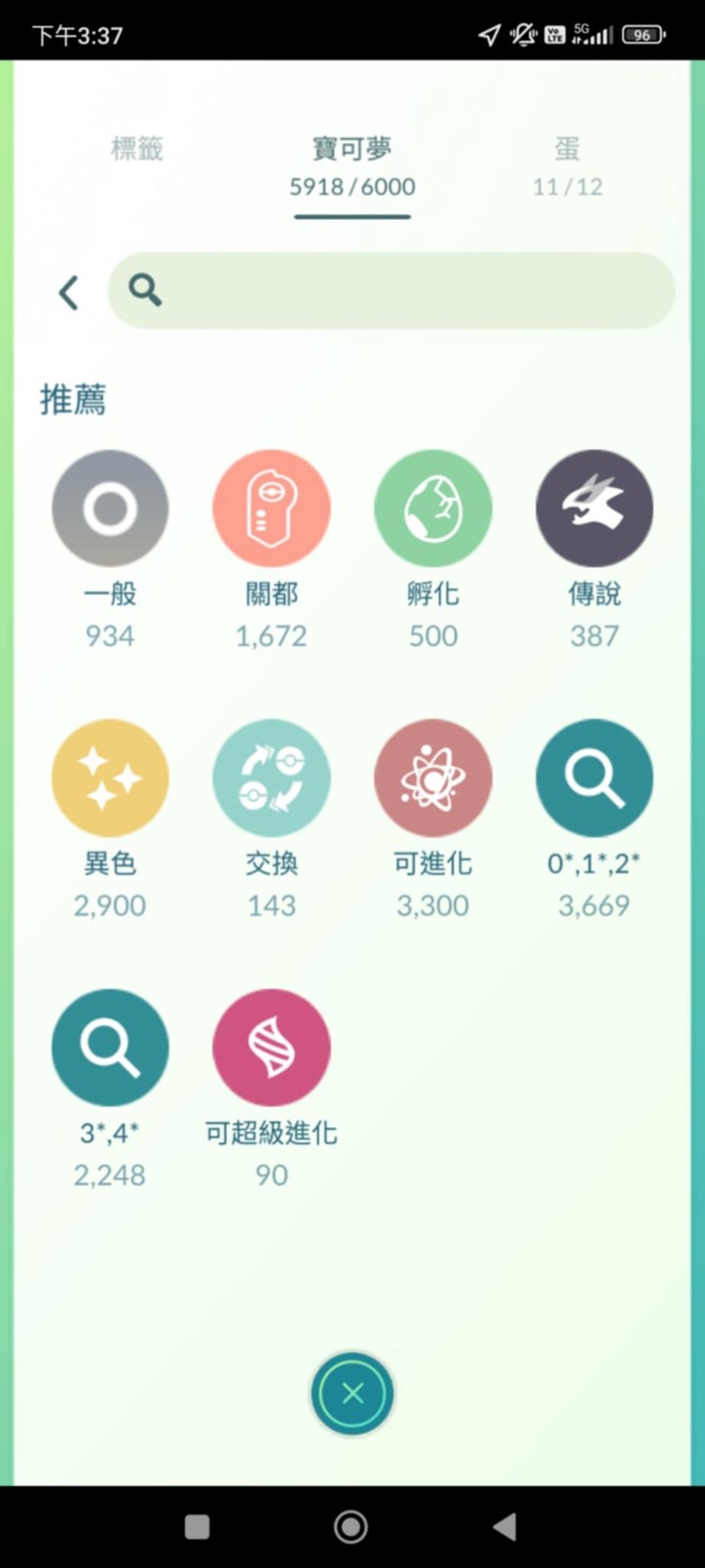Close the screen with the X button
This screenshot has width=705, height=1568.
(352, 1393)
